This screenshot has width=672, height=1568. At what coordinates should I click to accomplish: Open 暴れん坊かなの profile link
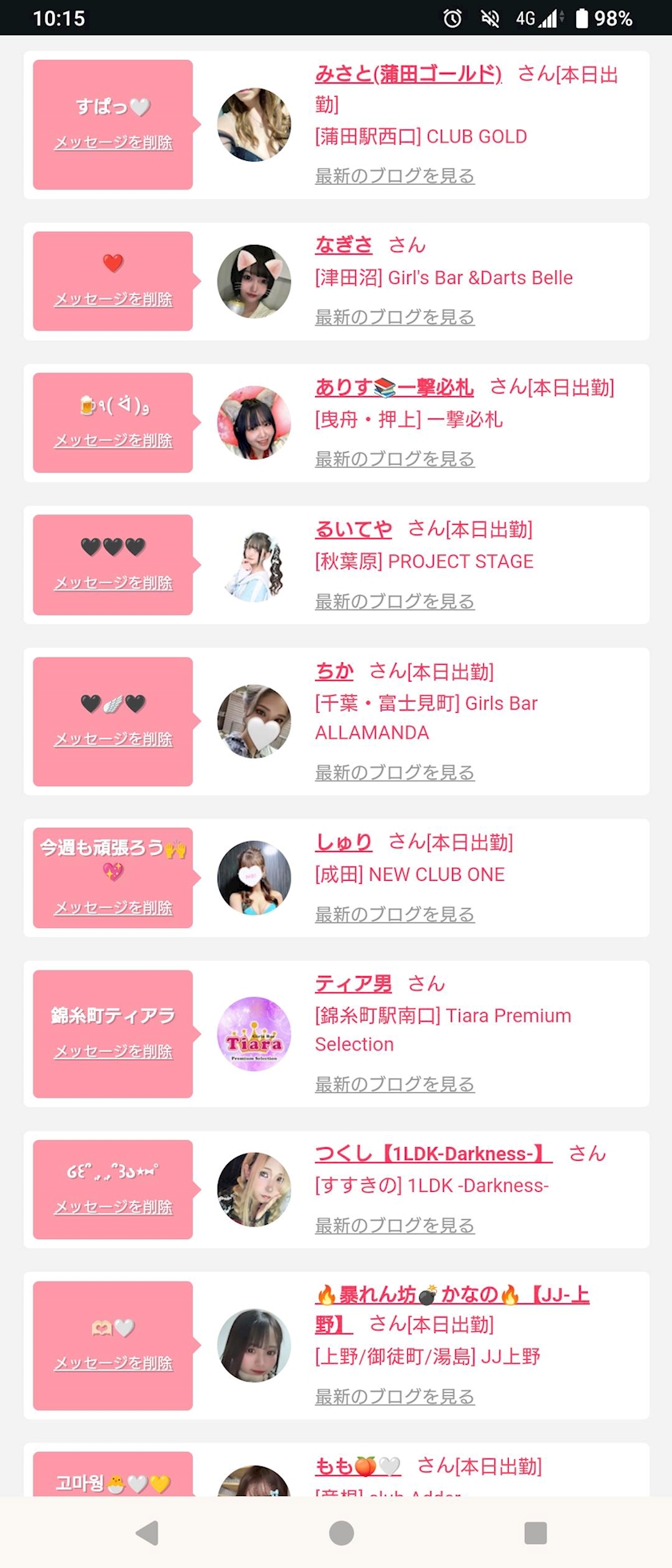452,1309
